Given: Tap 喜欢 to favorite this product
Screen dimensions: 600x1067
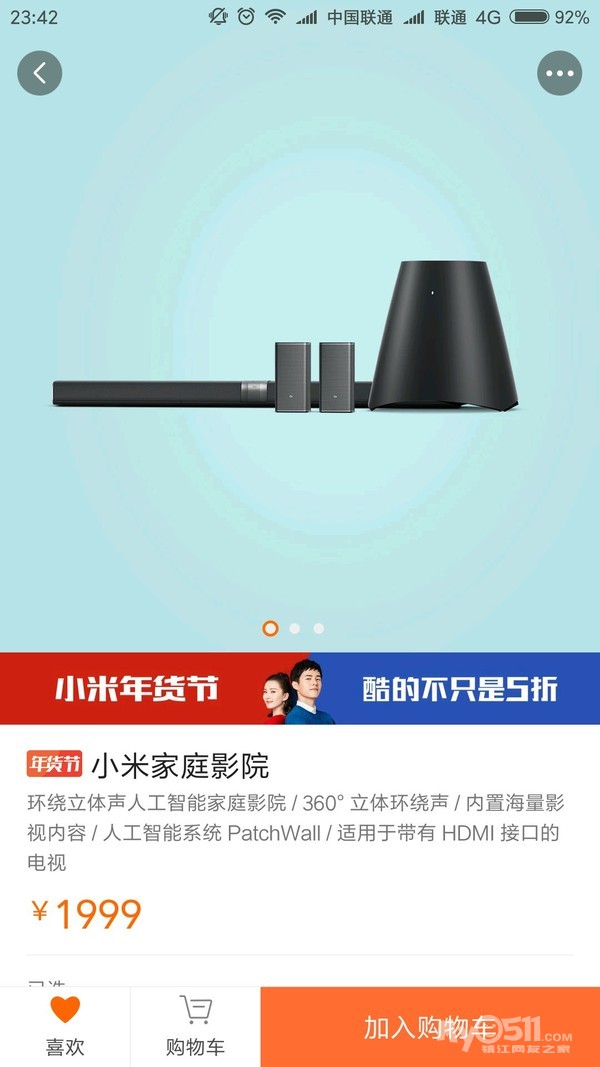Looking at the screenshot, I should [x=65, y=1026].
